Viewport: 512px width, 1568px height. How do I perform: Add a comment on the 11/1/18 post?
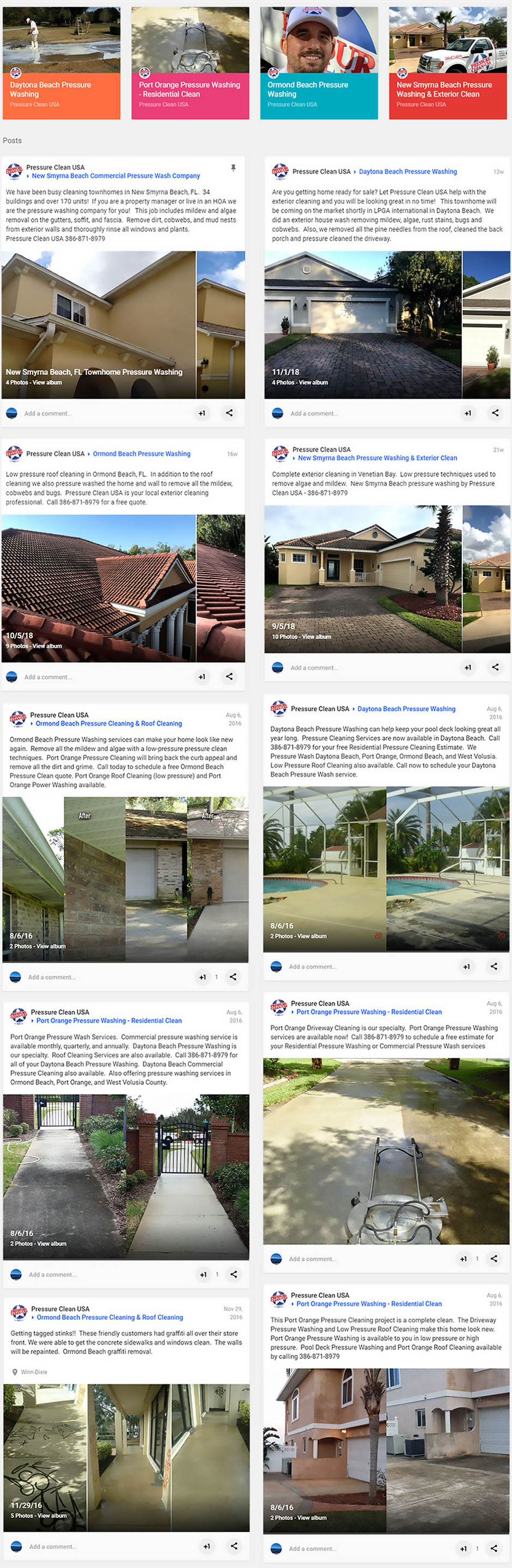pyautogui.click(x=314, y=413)
